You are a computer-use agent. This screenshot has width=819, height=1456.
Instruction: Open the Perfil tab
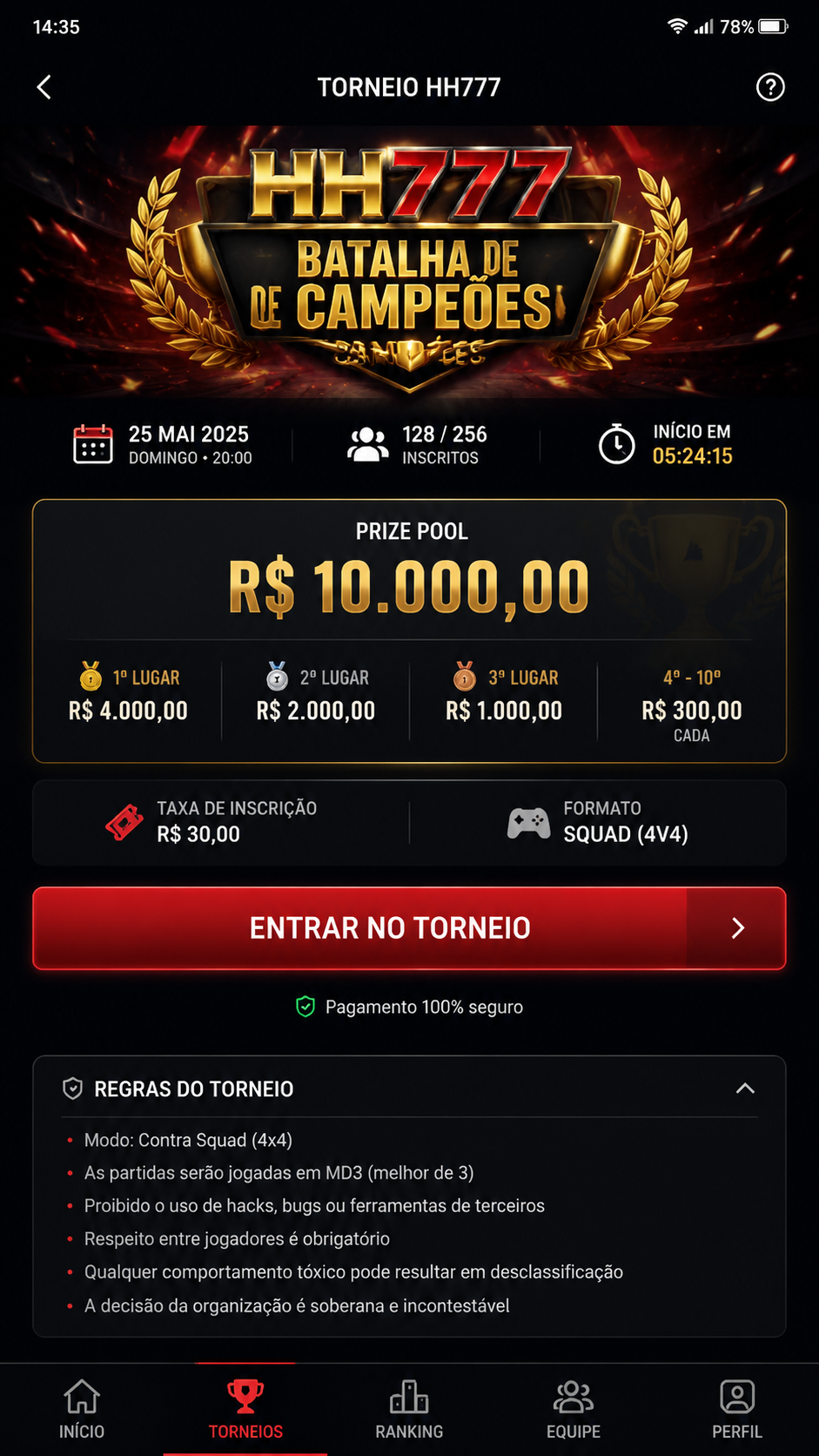coord(737,1409)
